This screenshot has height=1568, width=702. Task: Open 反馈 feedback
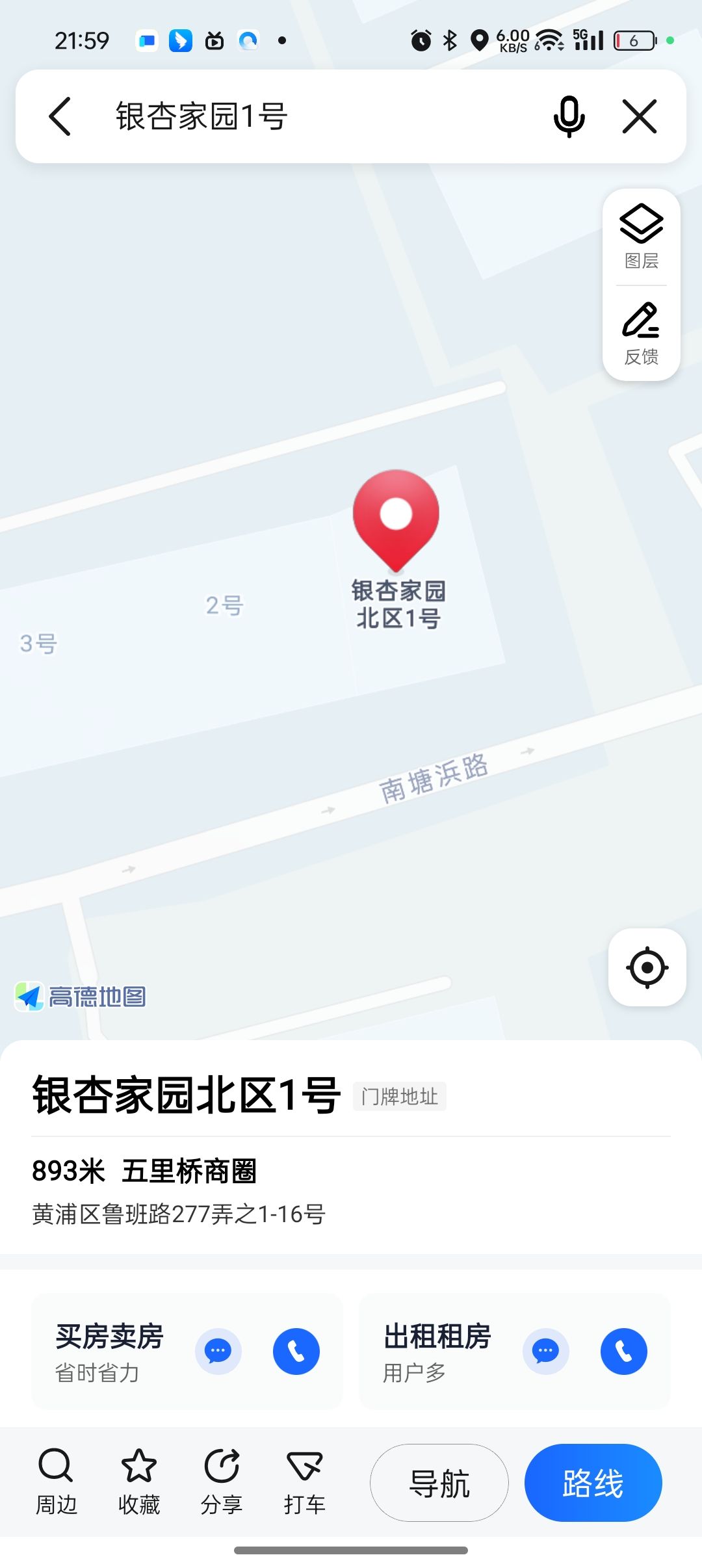point(642,333)
